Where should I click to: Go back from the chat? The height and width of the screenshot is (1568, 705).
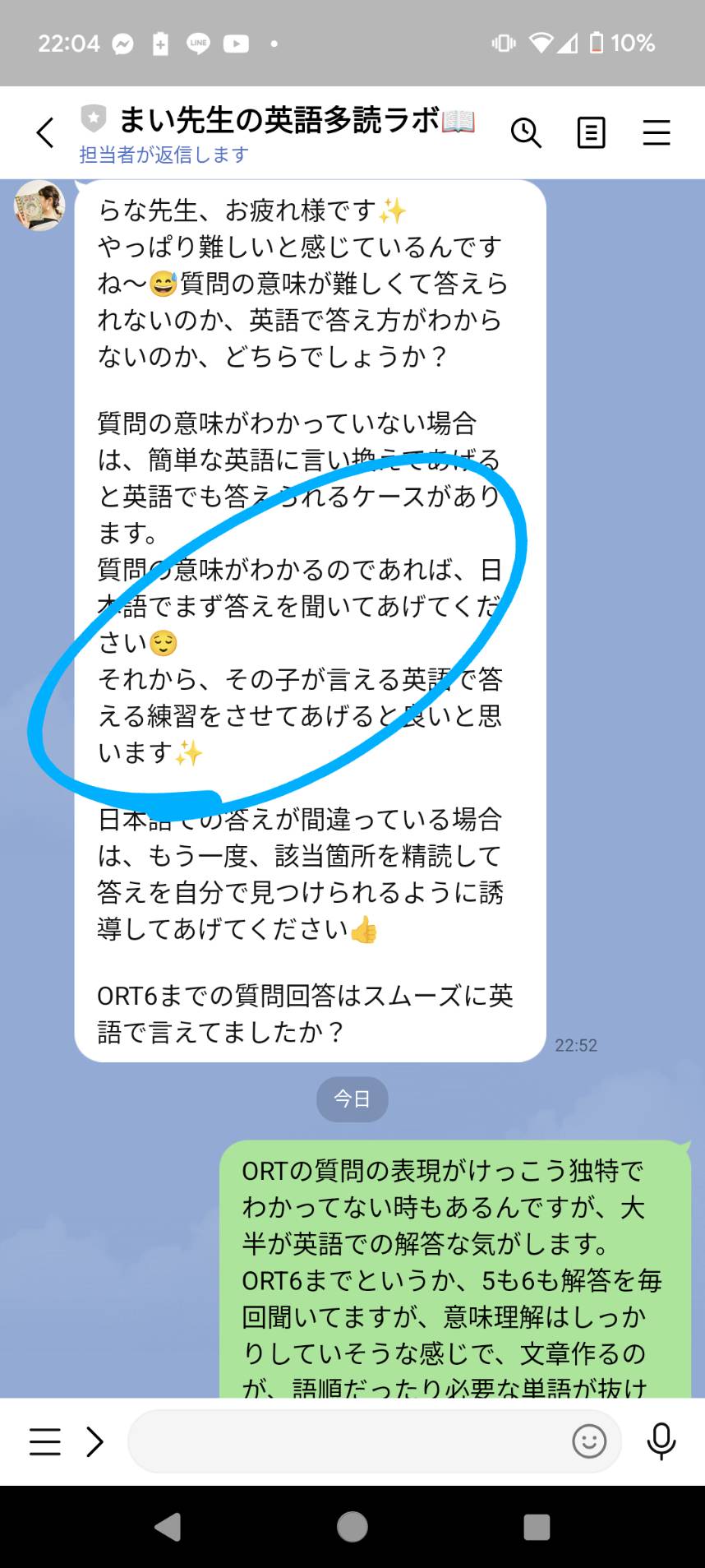45,132
